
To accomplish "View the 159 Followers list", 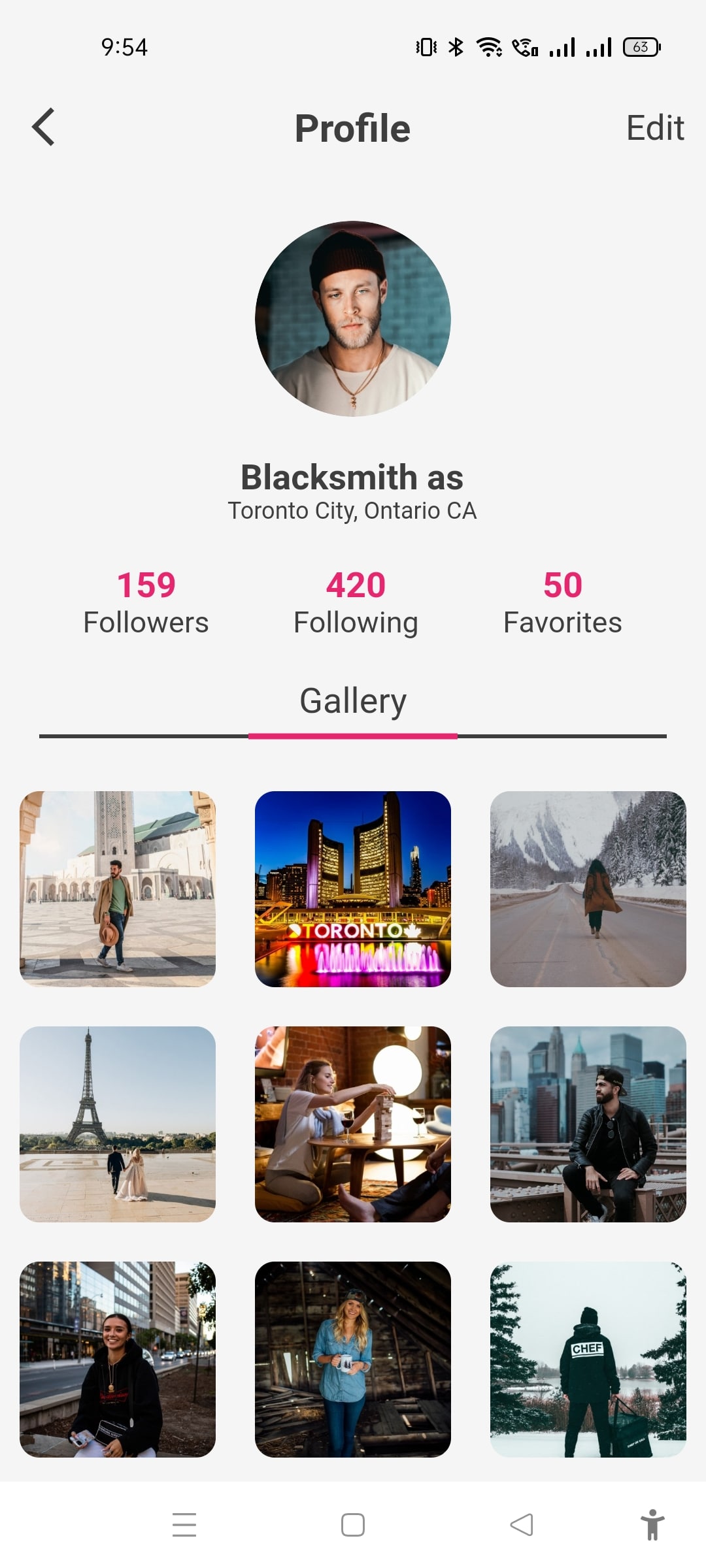I will pos(146,602).
